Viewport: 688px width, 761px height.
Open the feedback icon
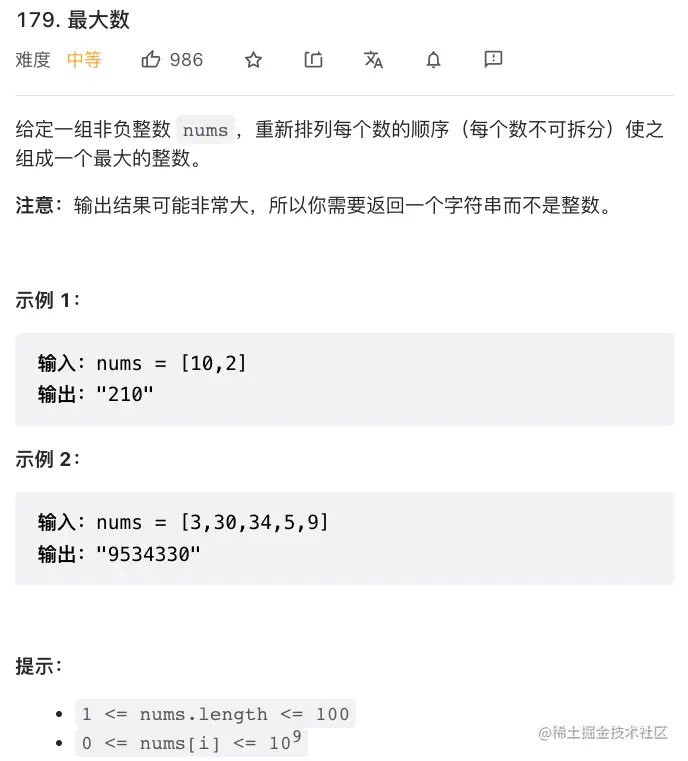[x=493, y=60]
